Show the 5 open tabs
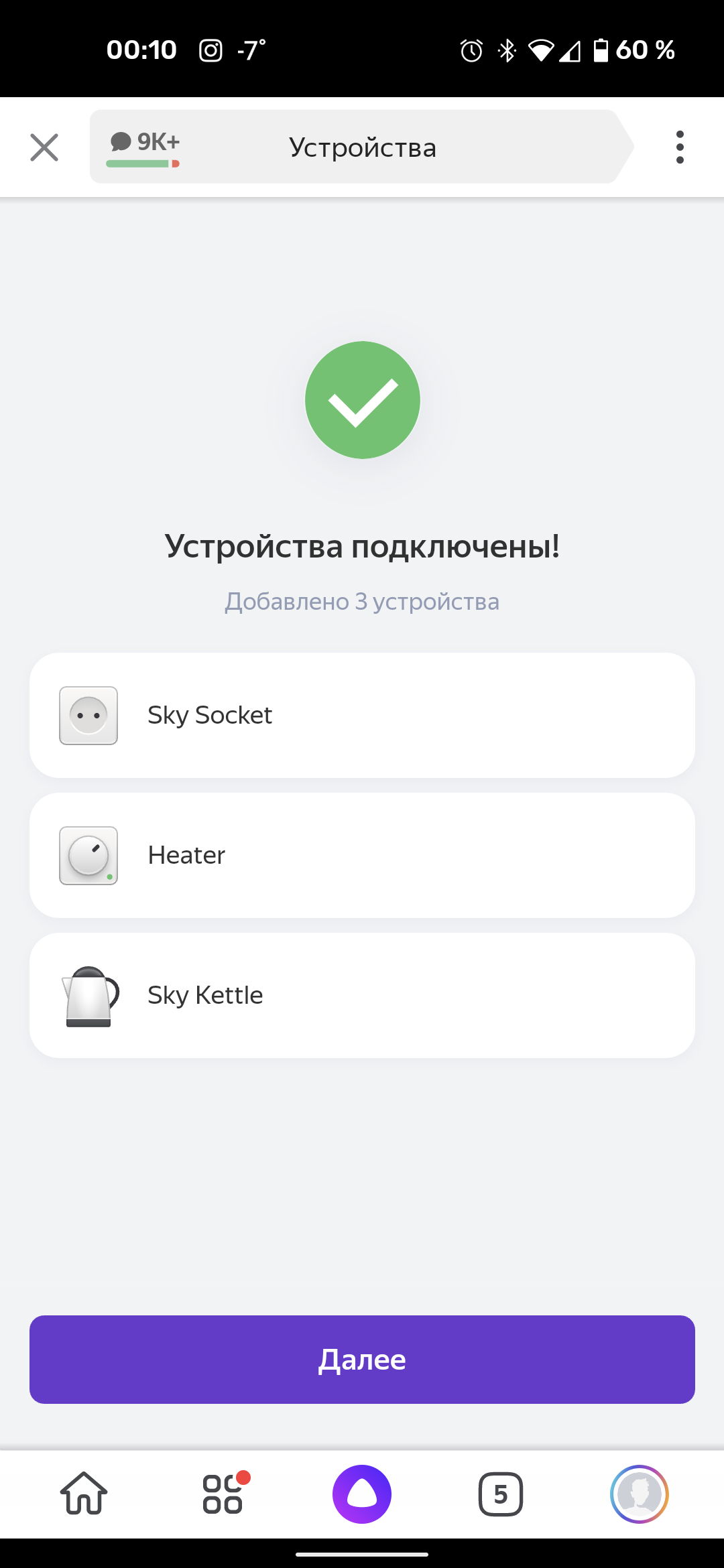This screenshot has width=724, height=1568. (x=500, y=1494)
